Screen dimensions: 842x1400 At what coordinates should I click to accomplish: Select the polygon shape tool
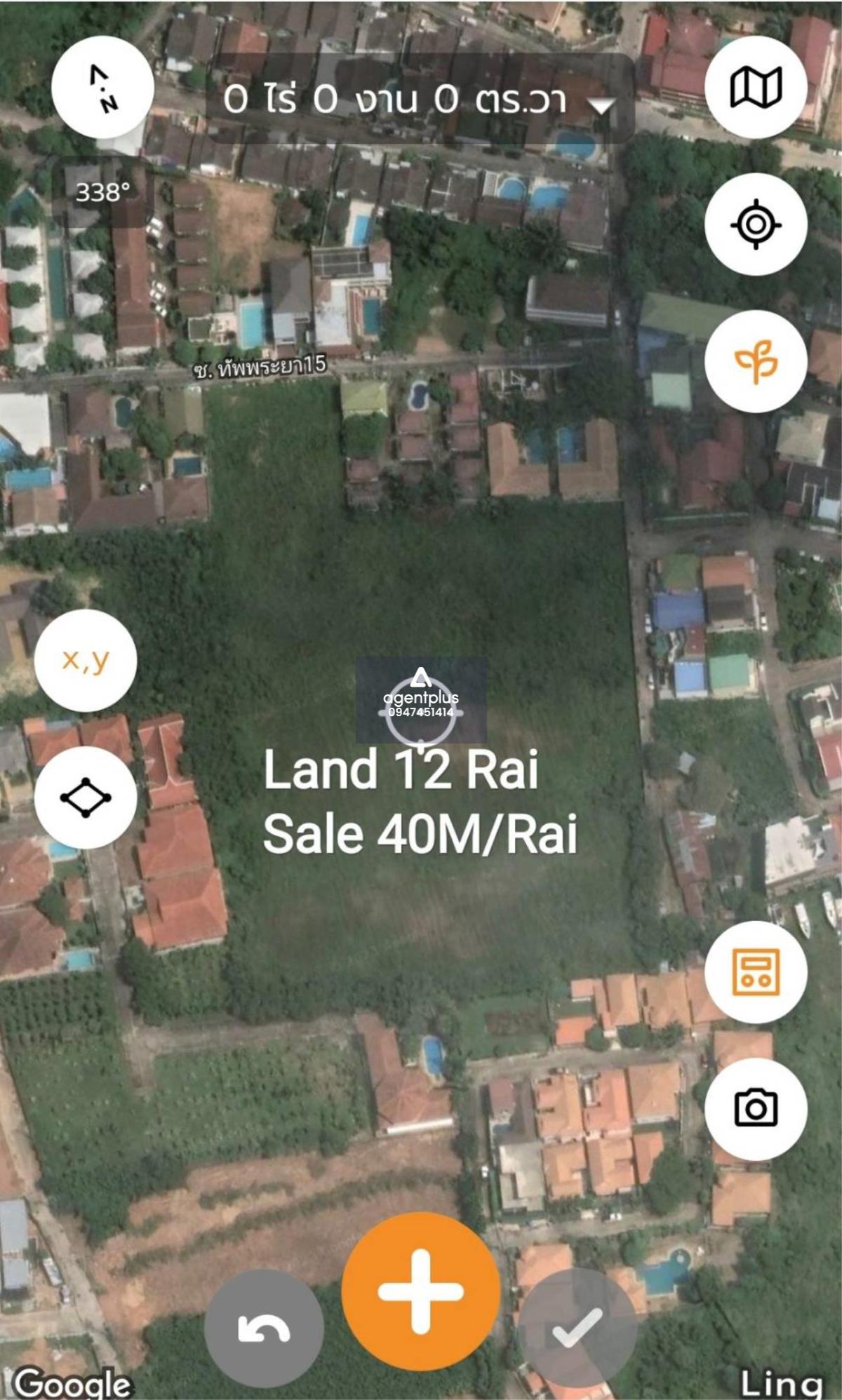click(86, 797)
